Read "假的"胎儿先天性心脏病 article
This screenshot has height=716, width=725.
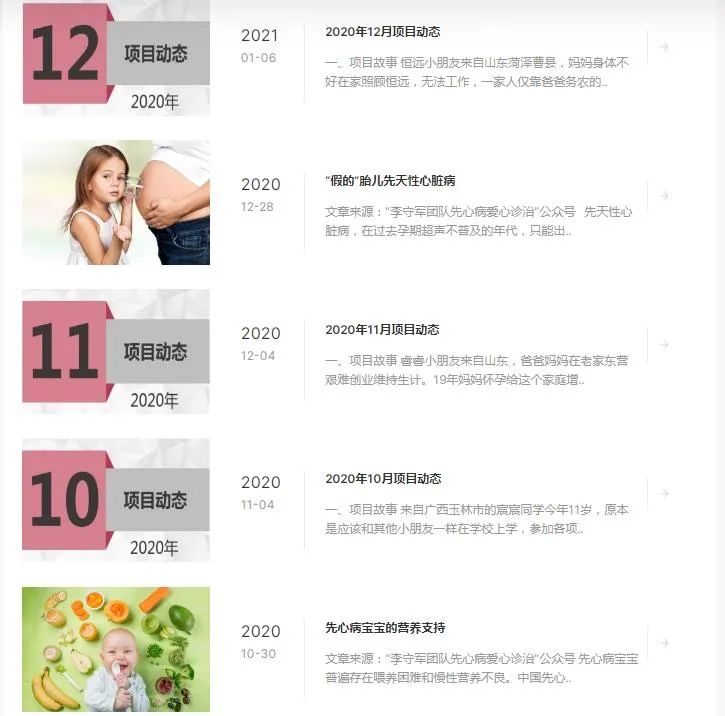390,181
